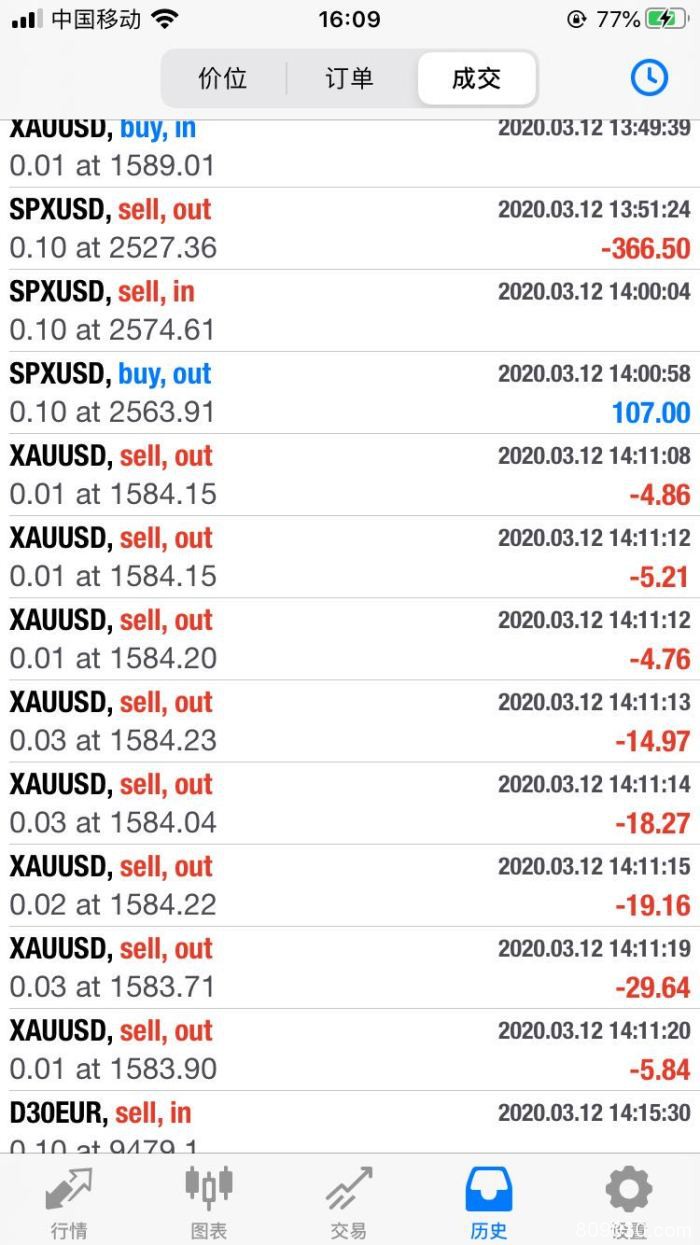Open the XAUUSD deal with -4.86 loss

click(x=350, y=475)
